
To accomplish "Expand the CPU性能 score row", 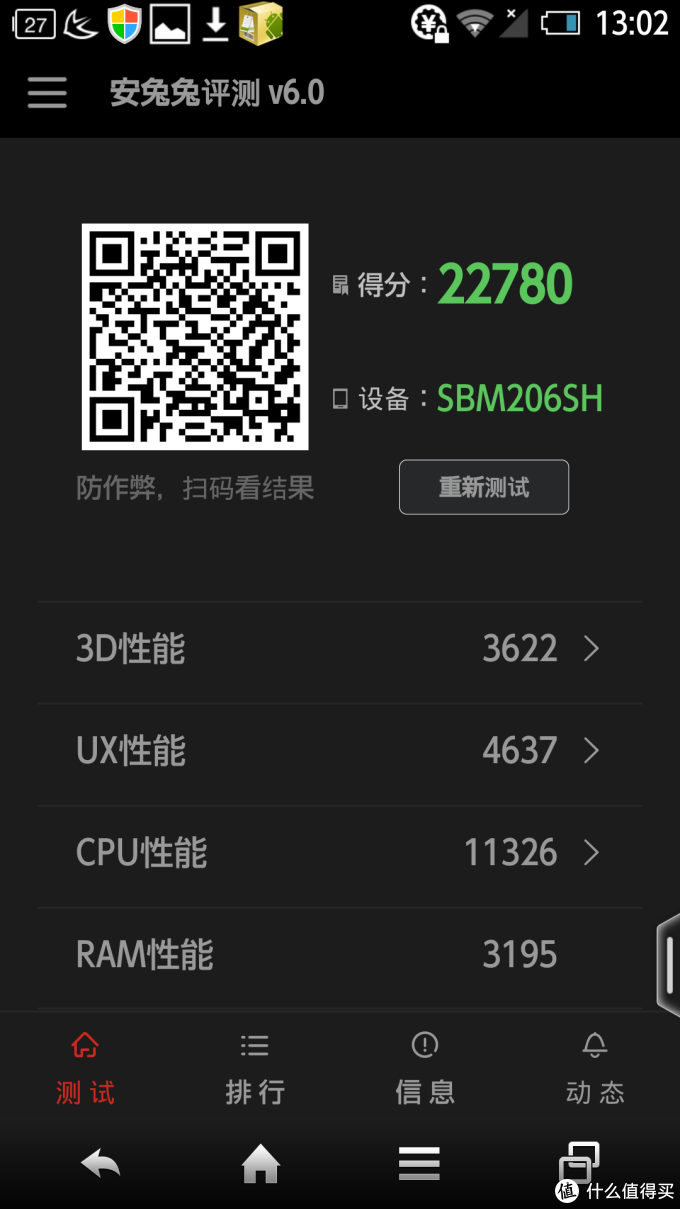I will point(340,853).
